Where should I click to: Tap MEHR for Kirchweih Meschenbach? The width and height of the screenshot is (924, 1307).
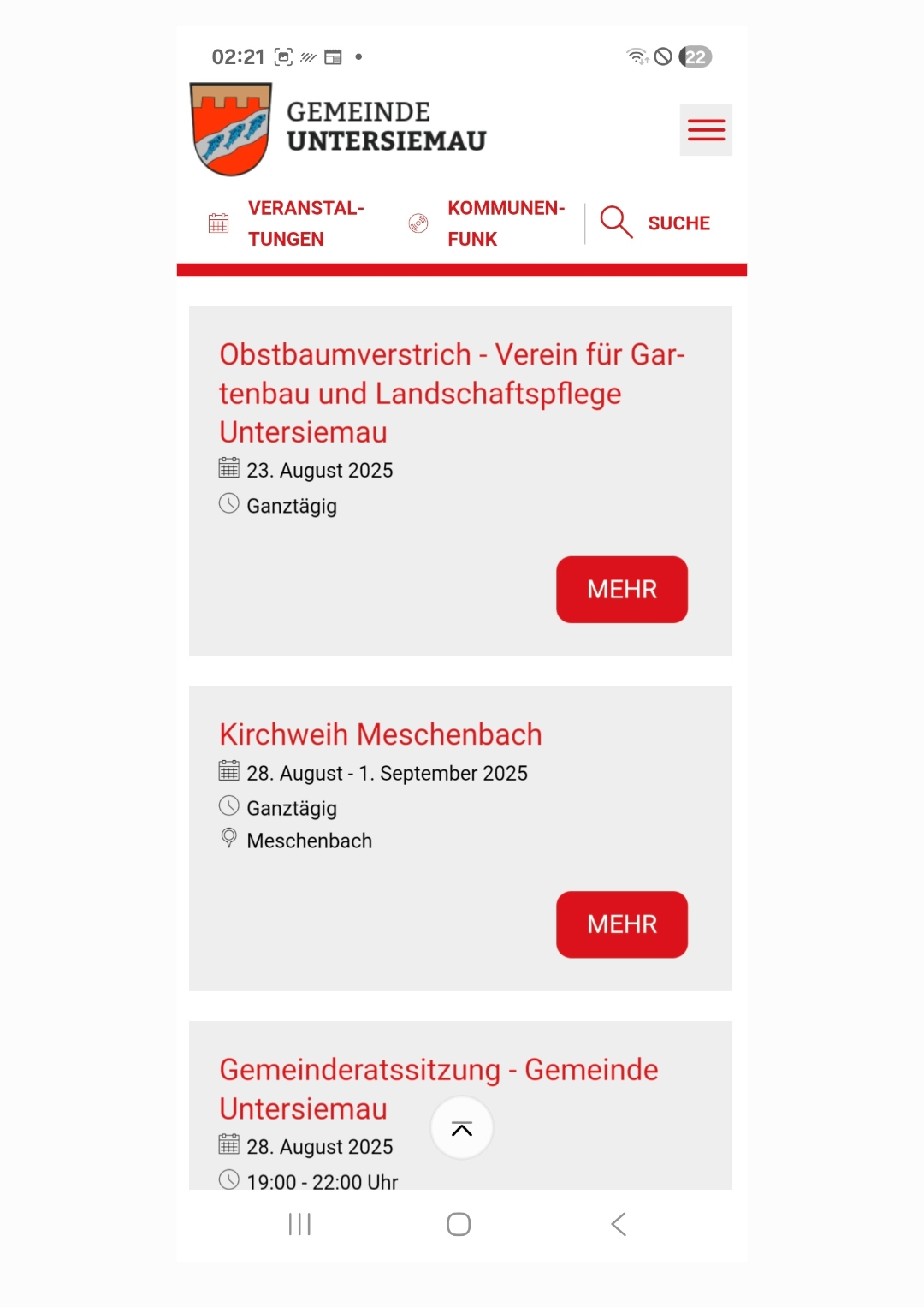tap(622, 924)
